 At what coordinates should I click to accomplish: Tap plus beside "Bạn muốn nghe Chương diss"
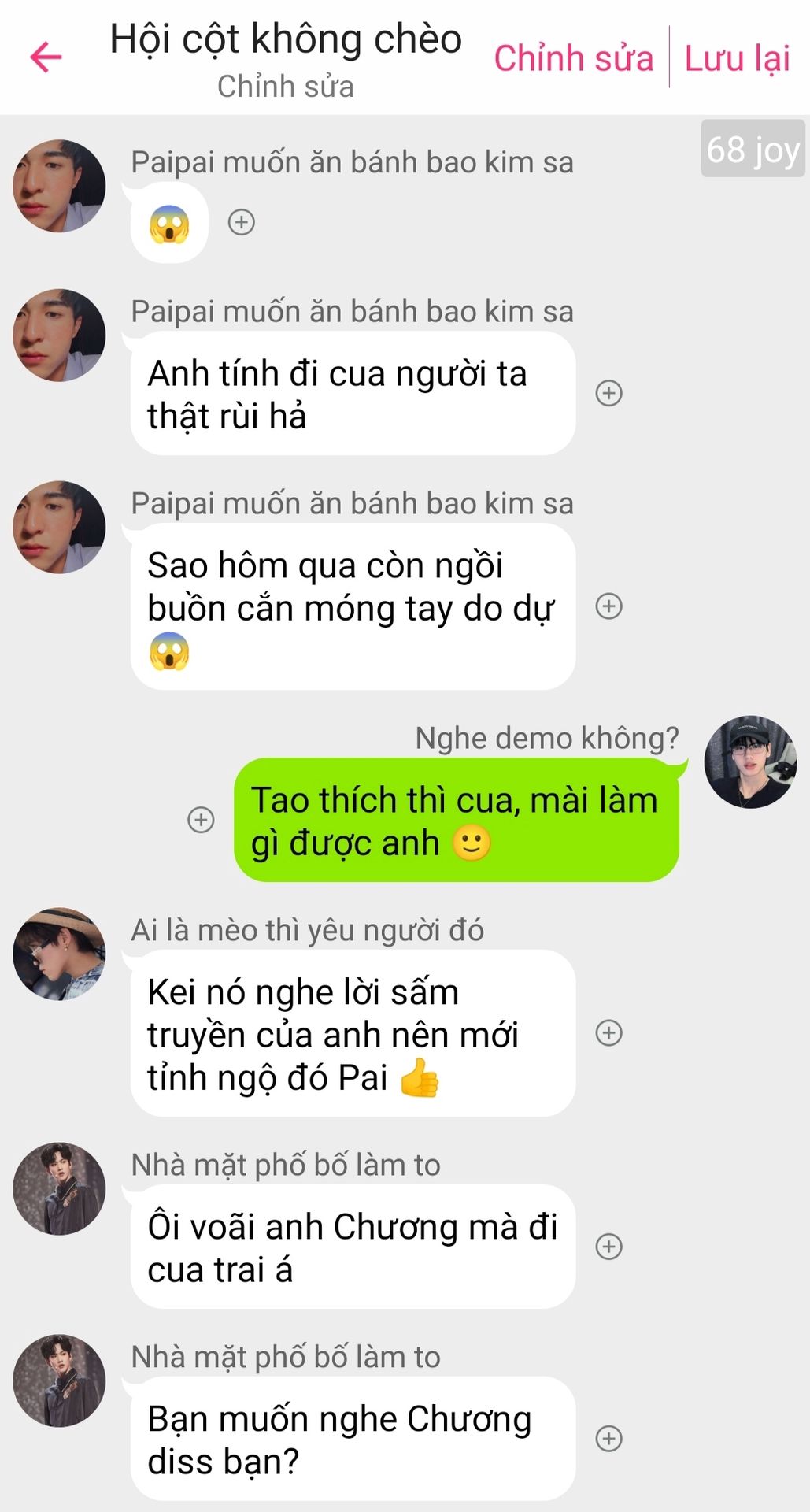click(608, 1439)
